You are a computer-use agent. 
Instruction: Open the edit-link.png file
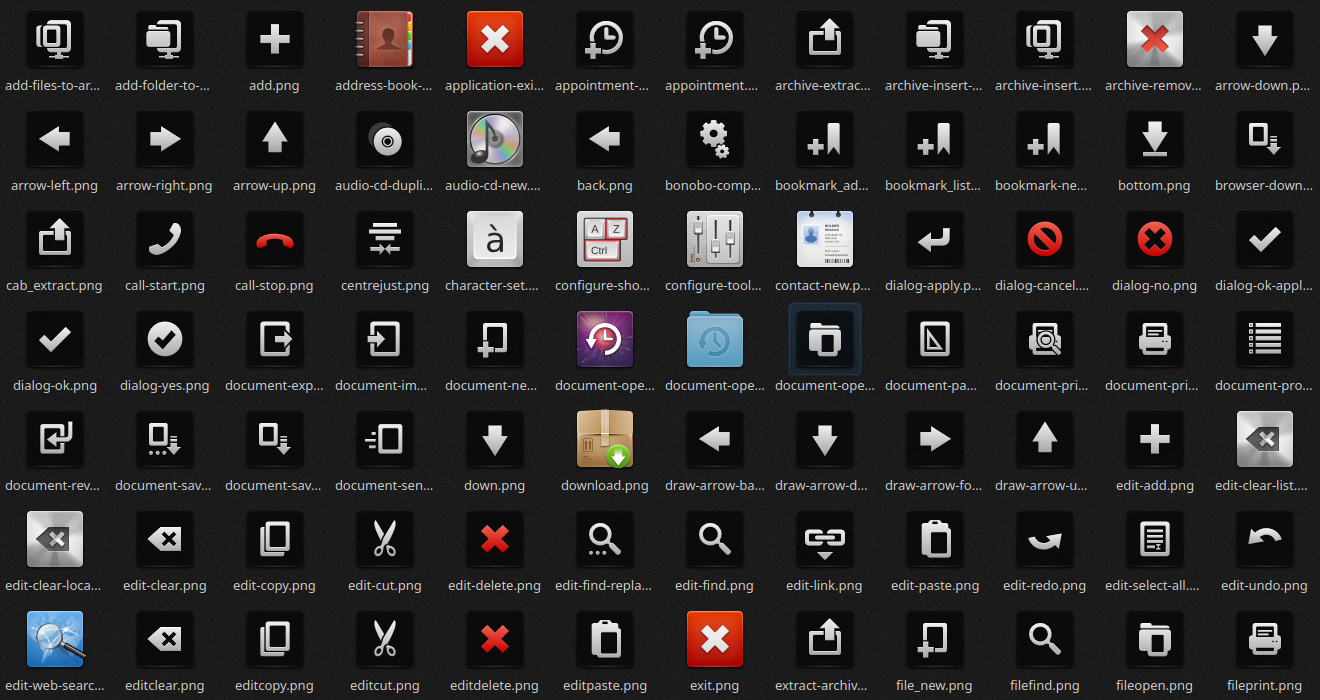(825, 540)
